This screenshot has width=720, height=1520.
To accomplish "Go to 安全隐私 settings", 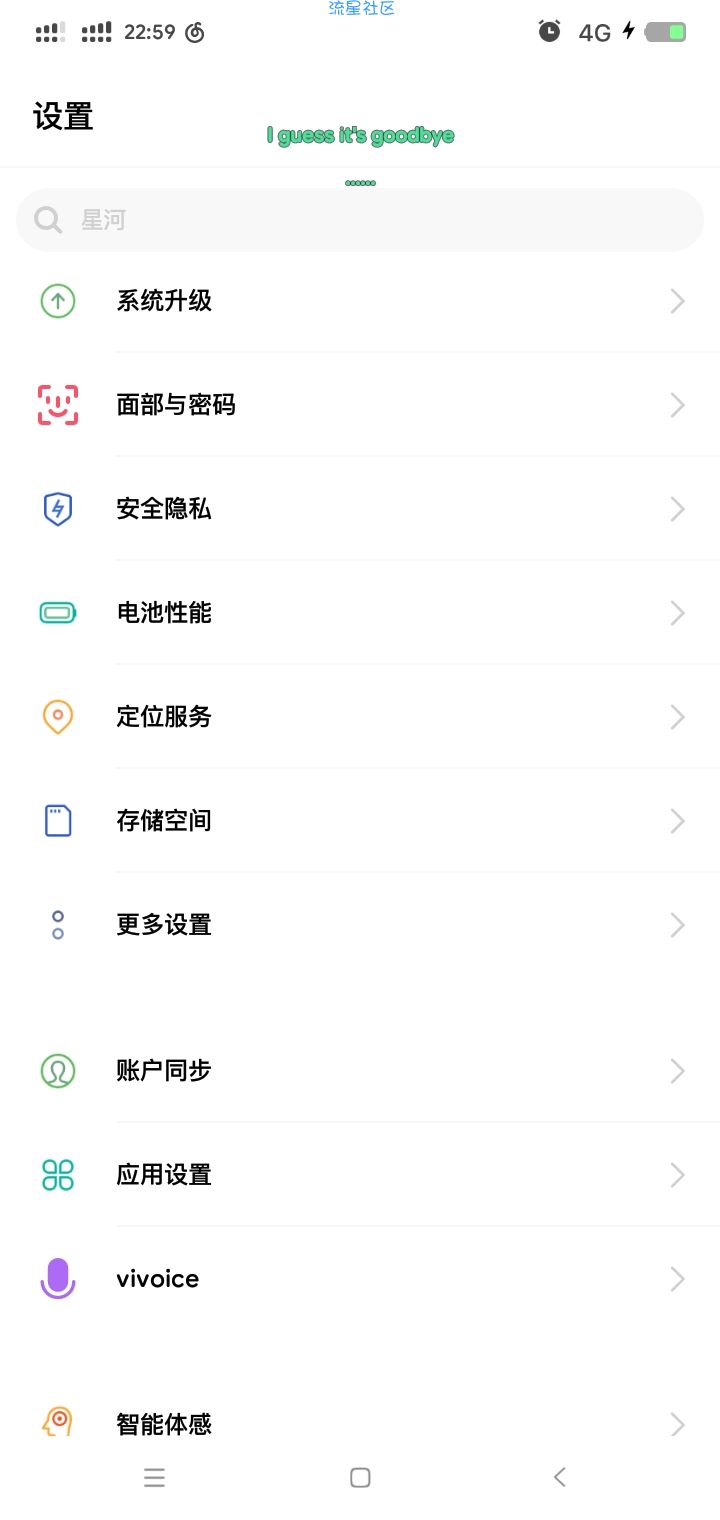I will coord(360,508).
